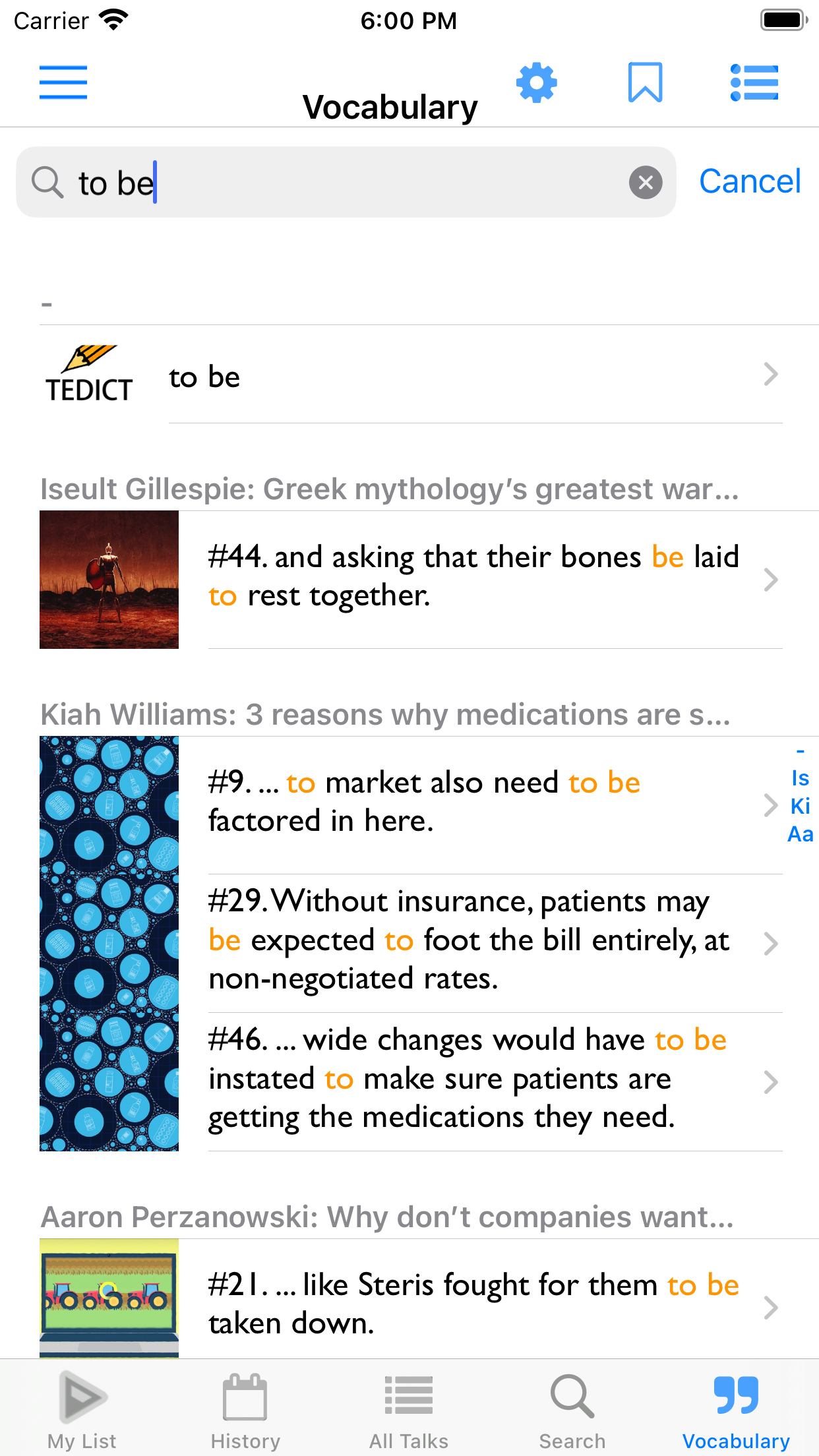Open sentence #44 about bones laid to rest
819x1456 pixels.
(475, 578)
